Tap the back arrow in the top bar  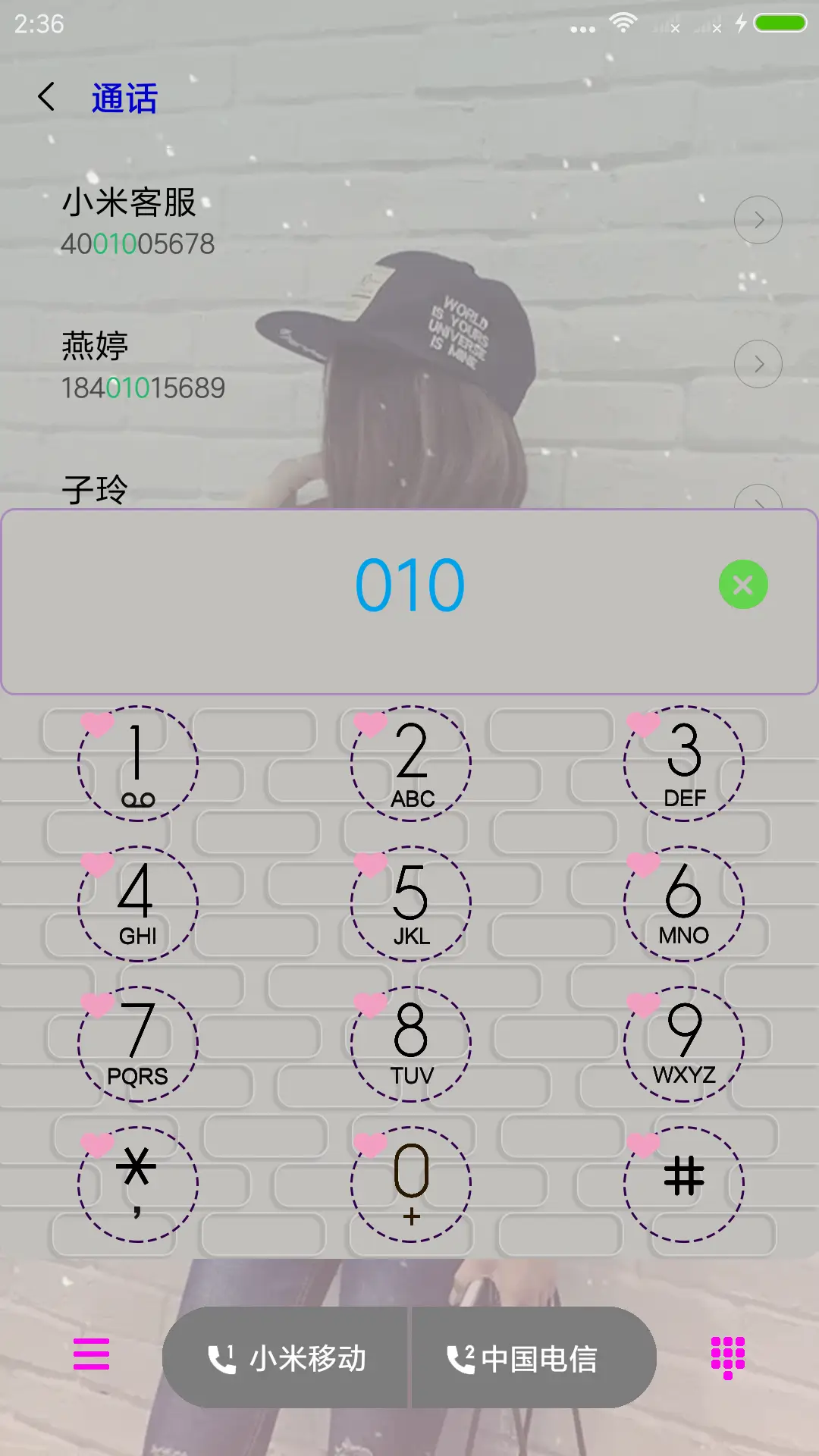pos(47,97)
